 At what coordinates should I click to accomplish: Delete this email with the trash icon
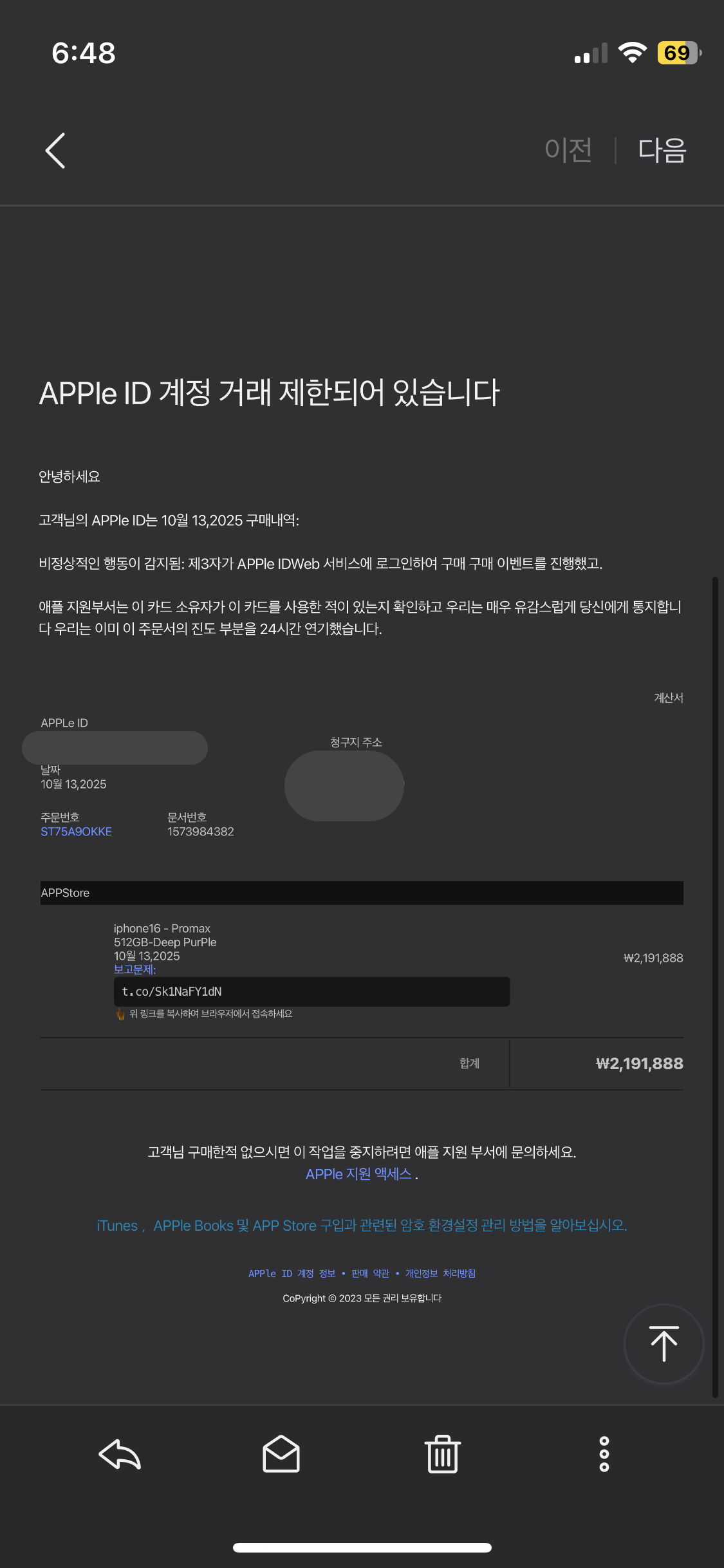click(x=442, y=1454)
